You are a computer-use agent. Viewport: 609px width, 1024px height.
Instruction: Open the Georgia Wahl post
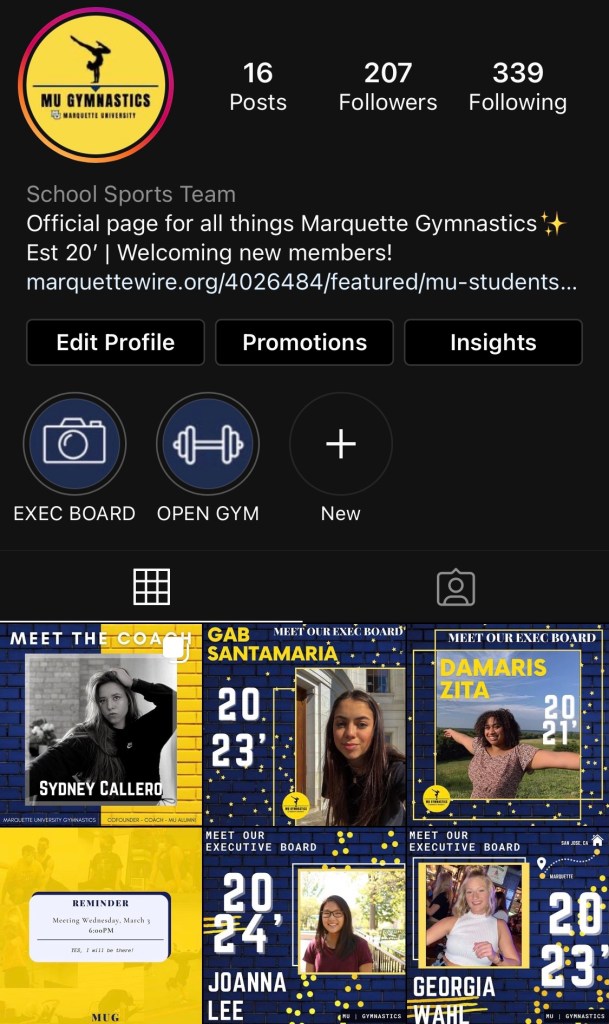tap(508, 926)
